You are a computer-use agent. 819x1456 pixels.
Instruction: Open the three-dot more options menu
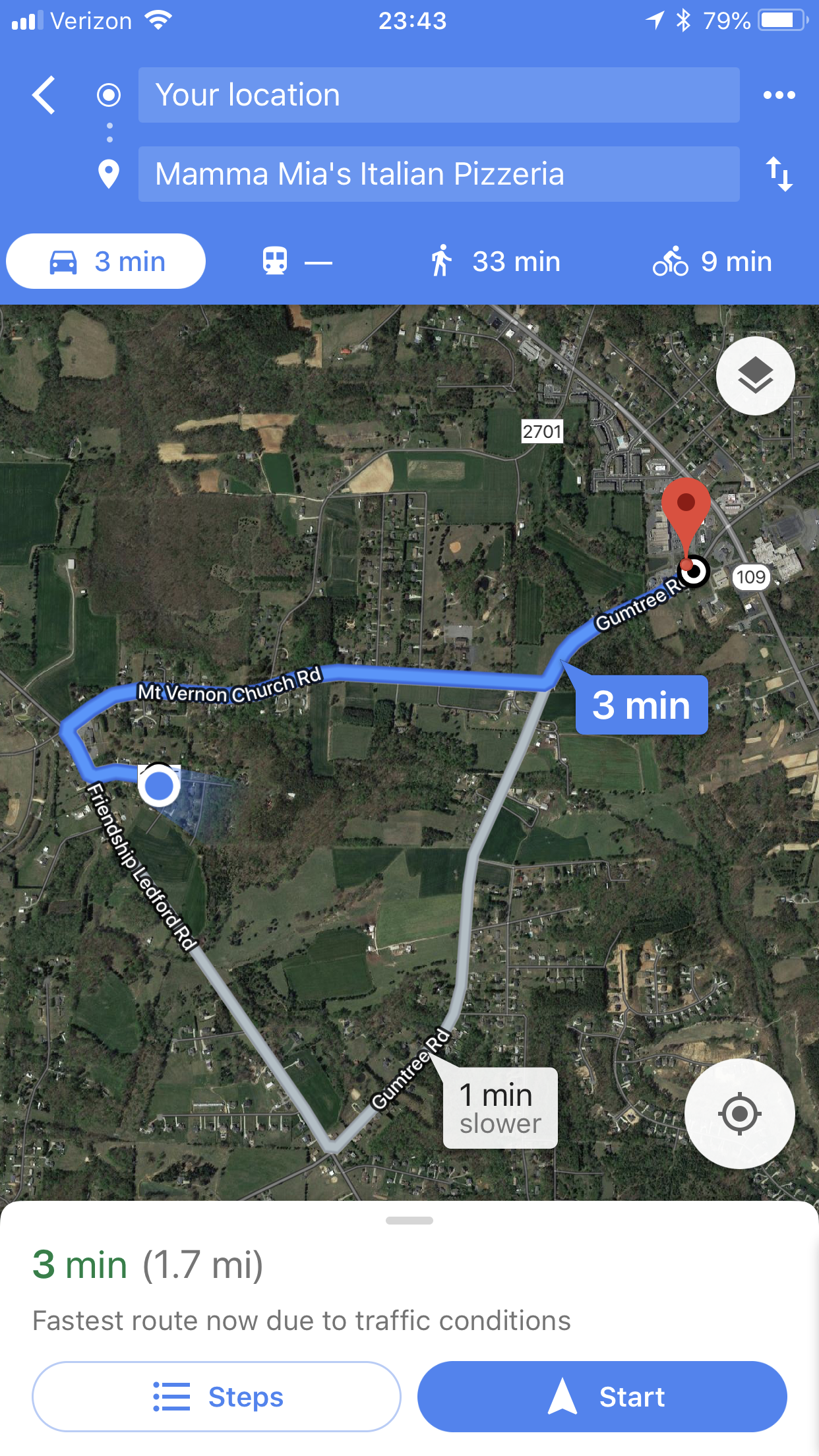(x=779, y=95)
